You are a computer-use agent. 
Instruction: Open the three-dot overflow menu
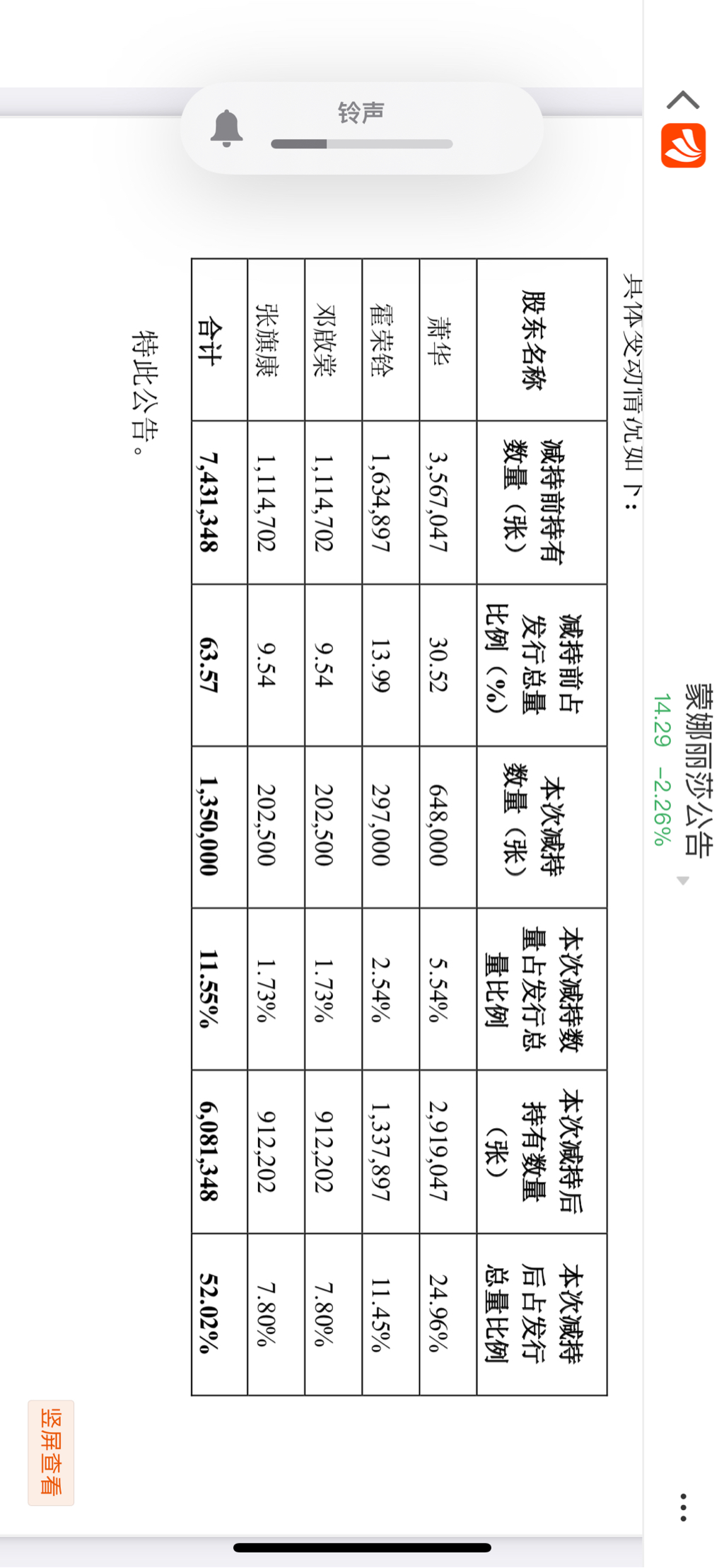click(x=683, y=1507)
